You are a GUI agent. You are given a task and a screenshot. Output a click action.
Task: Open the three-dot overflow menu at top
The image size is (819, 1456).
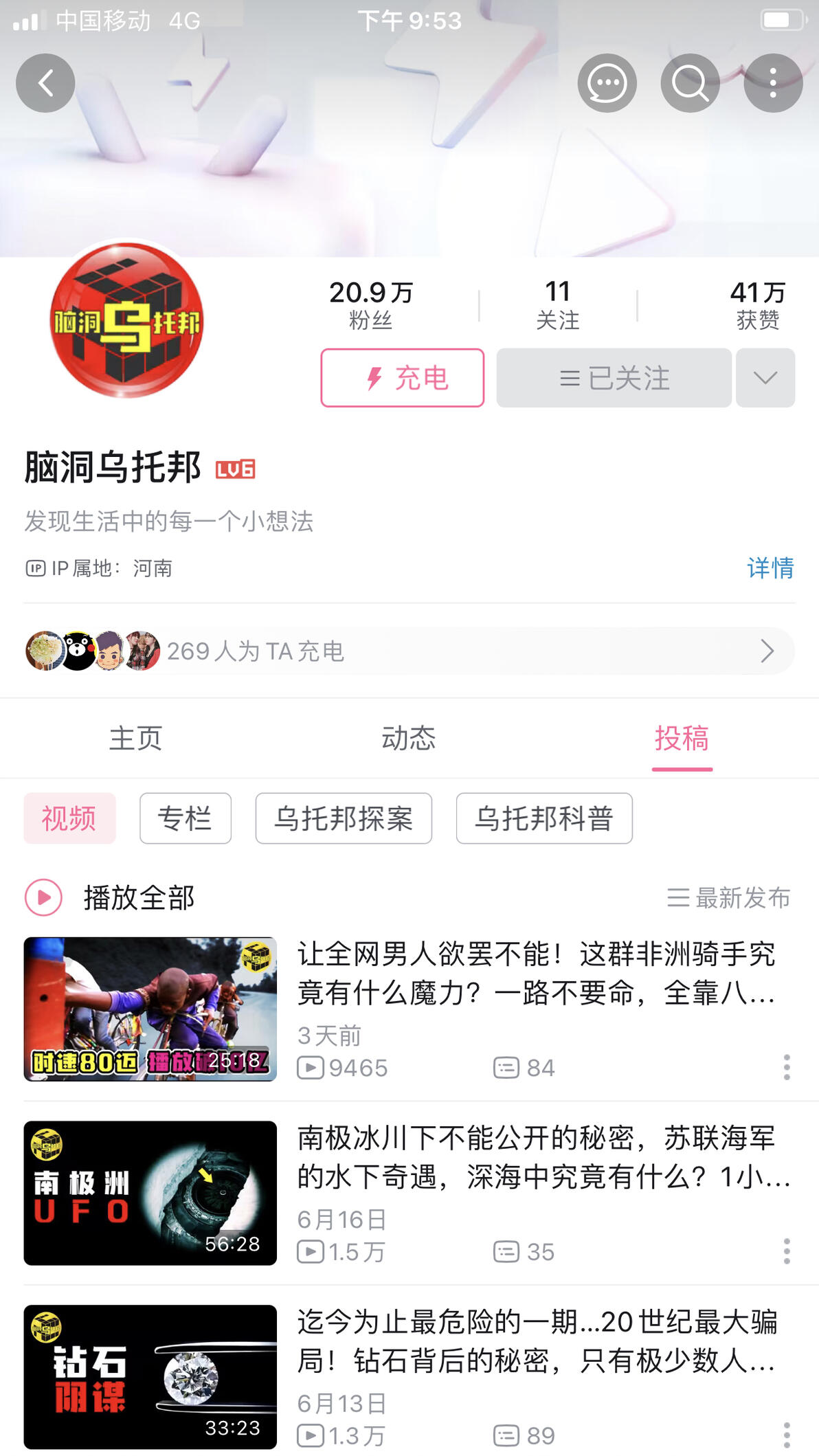click(773, 83)
